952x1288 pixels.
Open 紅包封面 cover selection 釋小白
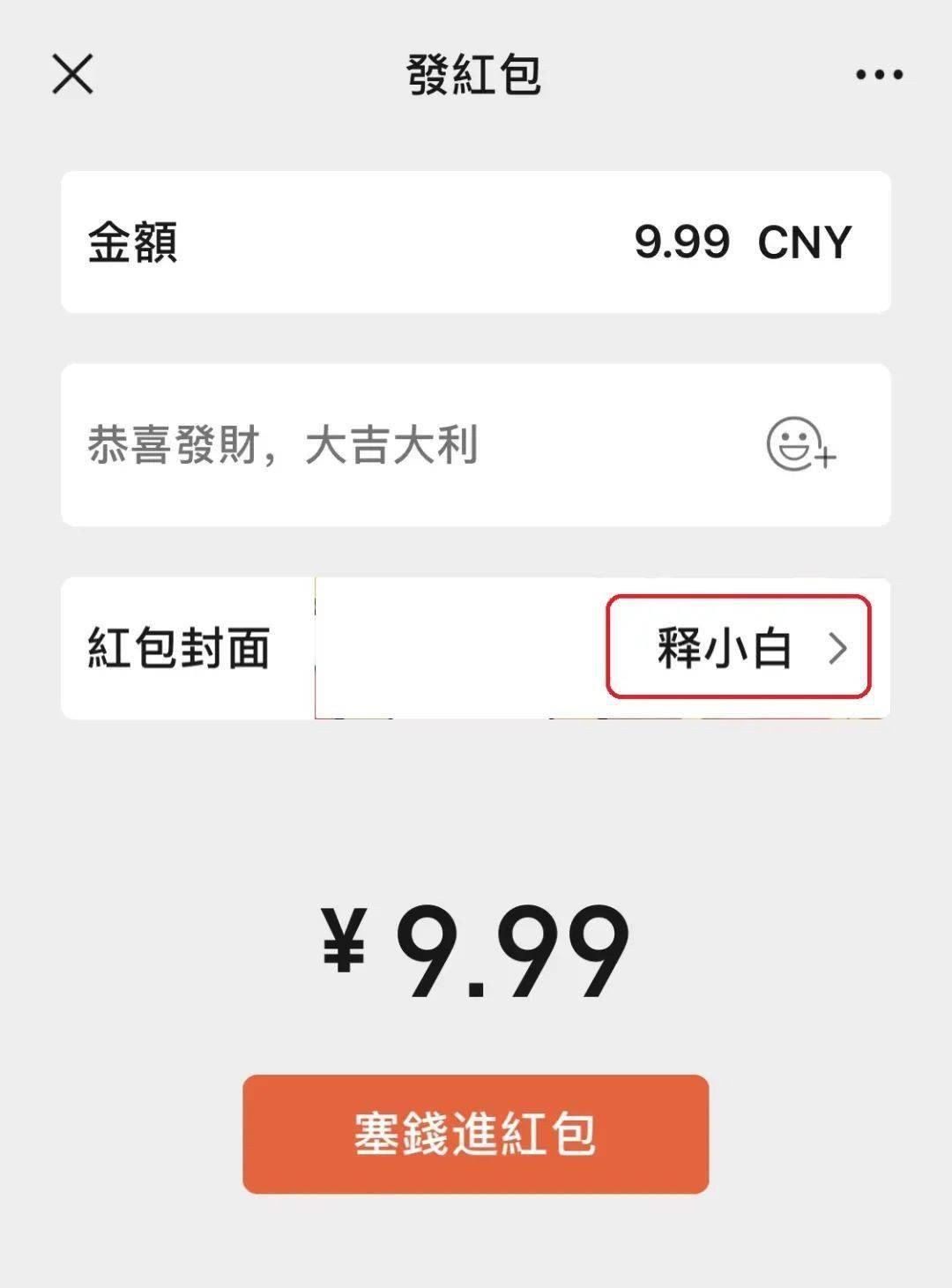click(x=739, y=648)
